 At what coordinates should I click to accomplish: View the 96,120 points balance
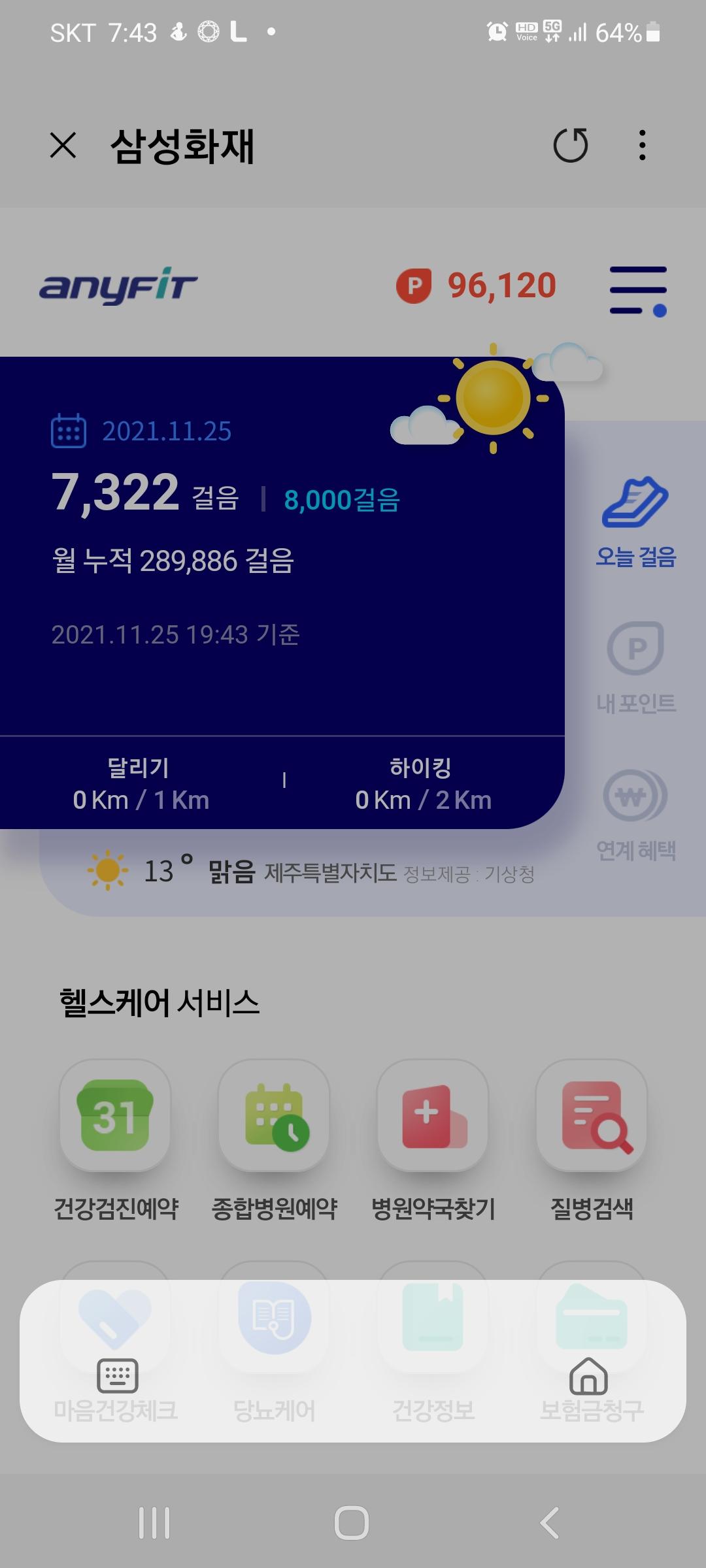477,286
